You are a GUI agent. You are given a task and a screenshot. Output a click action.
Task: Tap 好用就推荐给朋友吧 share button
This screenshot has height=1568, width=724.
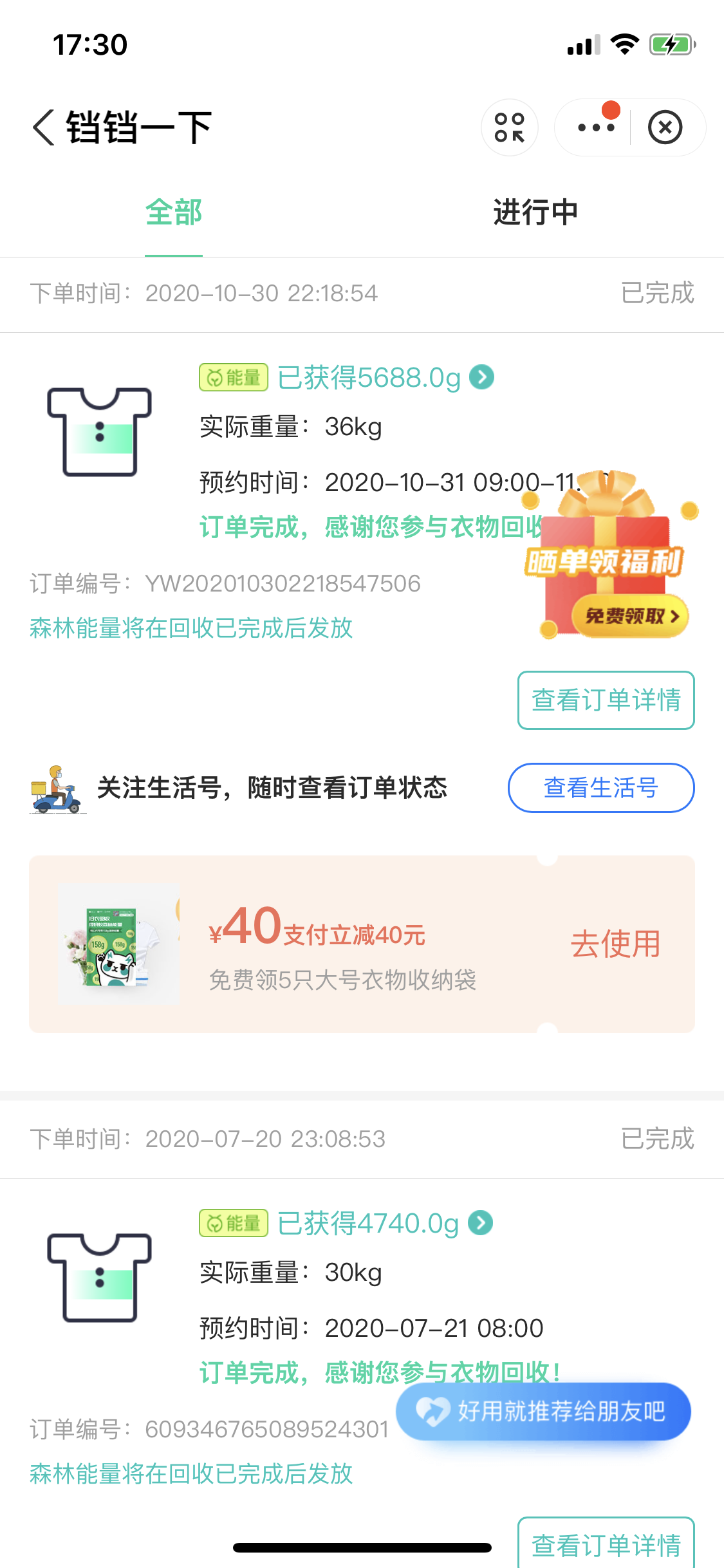tap(543, 1412)
